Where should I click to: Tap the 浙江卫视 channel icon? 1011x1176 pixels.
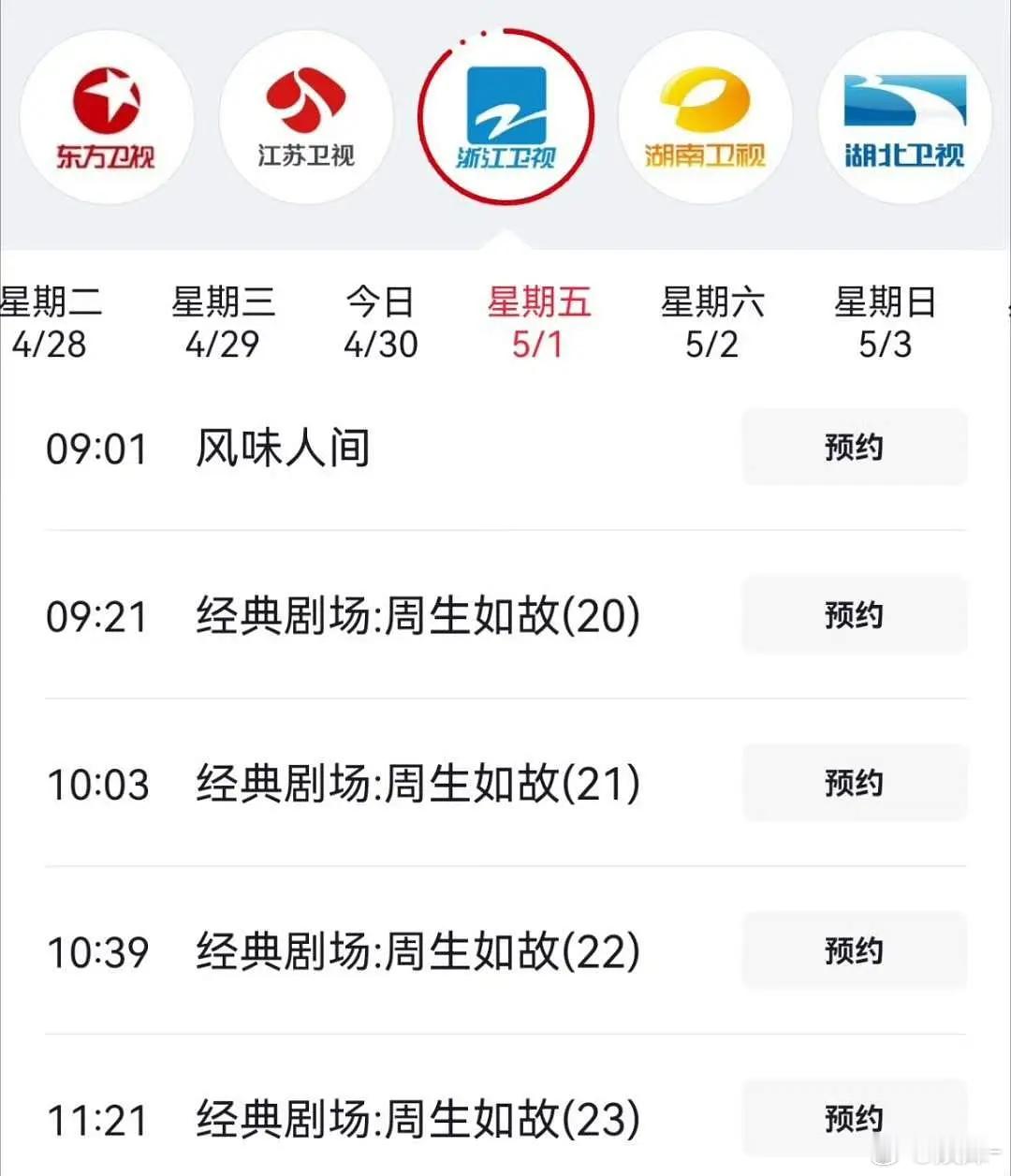[505, 117]
